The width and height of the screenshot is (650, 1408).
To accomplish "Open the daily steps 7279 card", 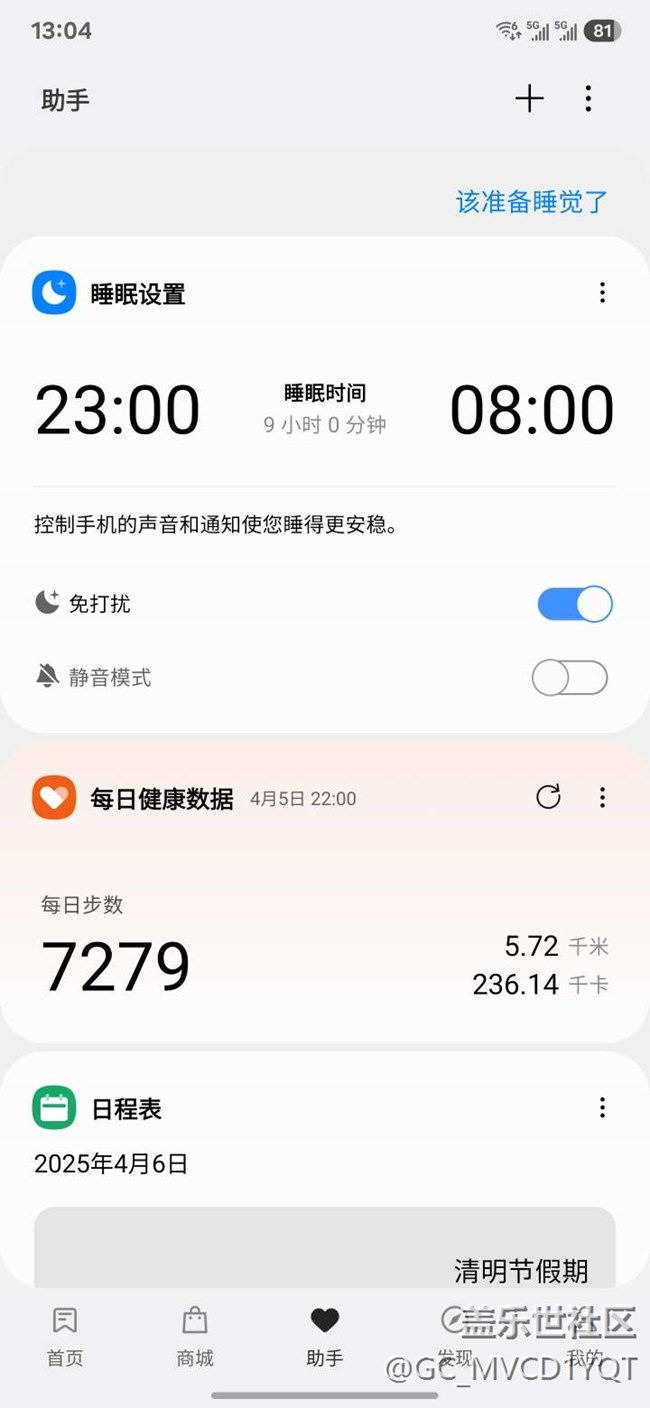I will [x=116, y=965].
